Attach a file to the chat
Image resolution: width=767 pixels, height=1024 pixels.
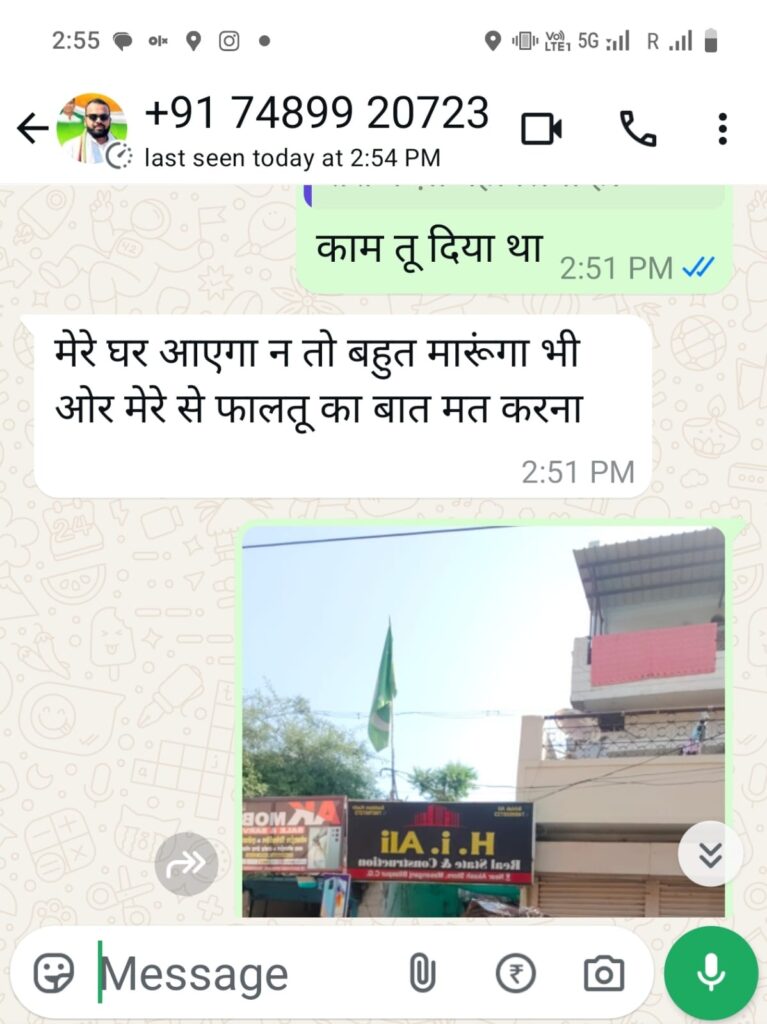tap(421, 973)
